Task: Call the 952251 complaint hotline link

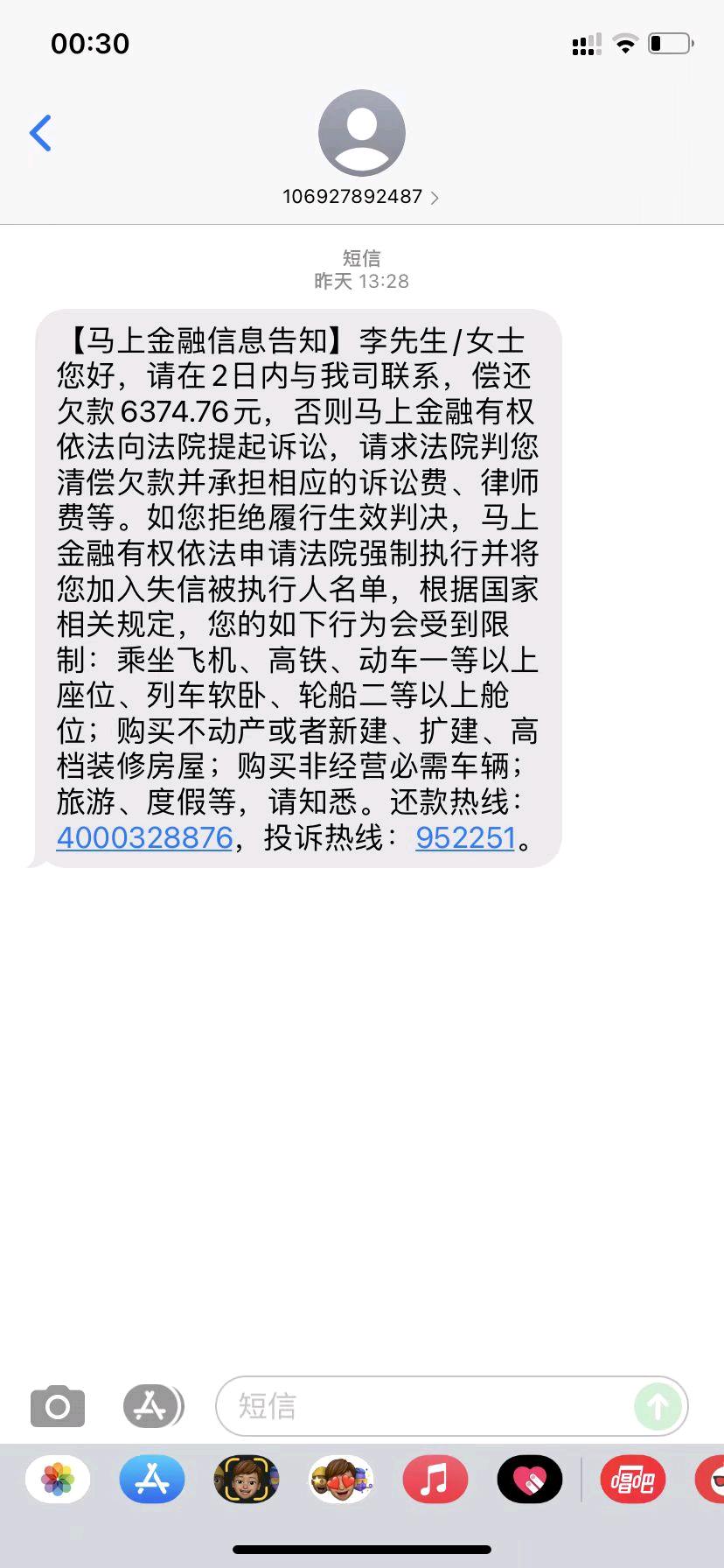Action: click(x=464, y=837)
